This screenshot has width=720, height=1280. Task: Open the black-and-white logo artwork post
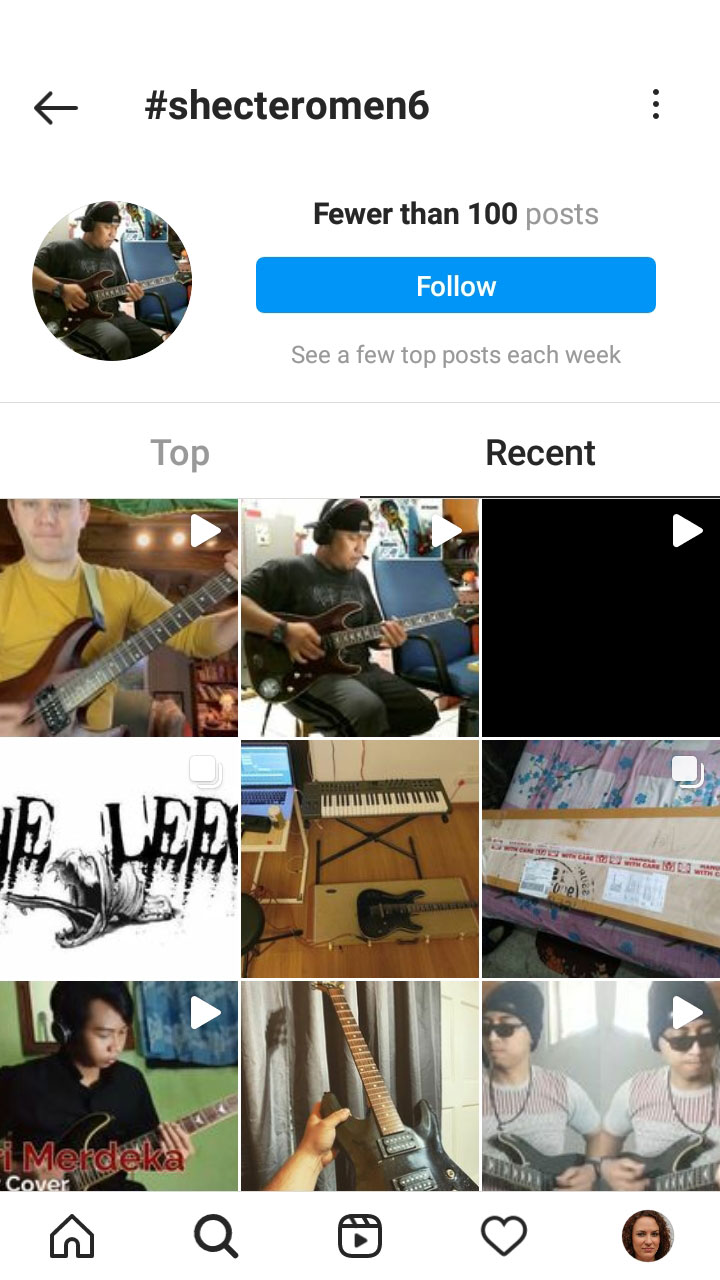119,859
